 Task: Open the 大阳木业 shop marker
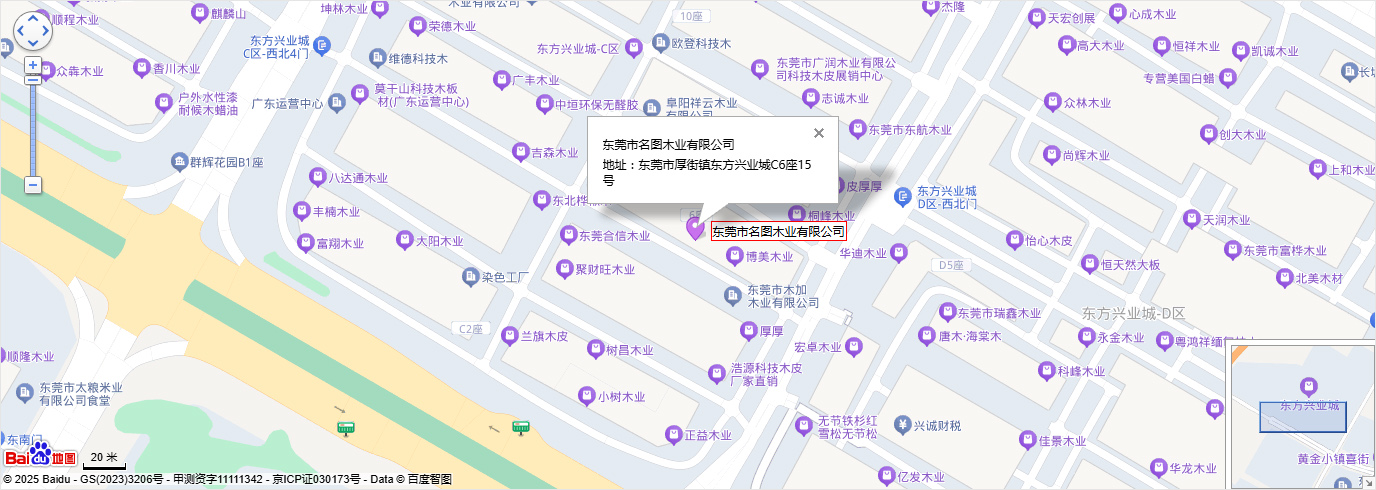pos(405,240)
